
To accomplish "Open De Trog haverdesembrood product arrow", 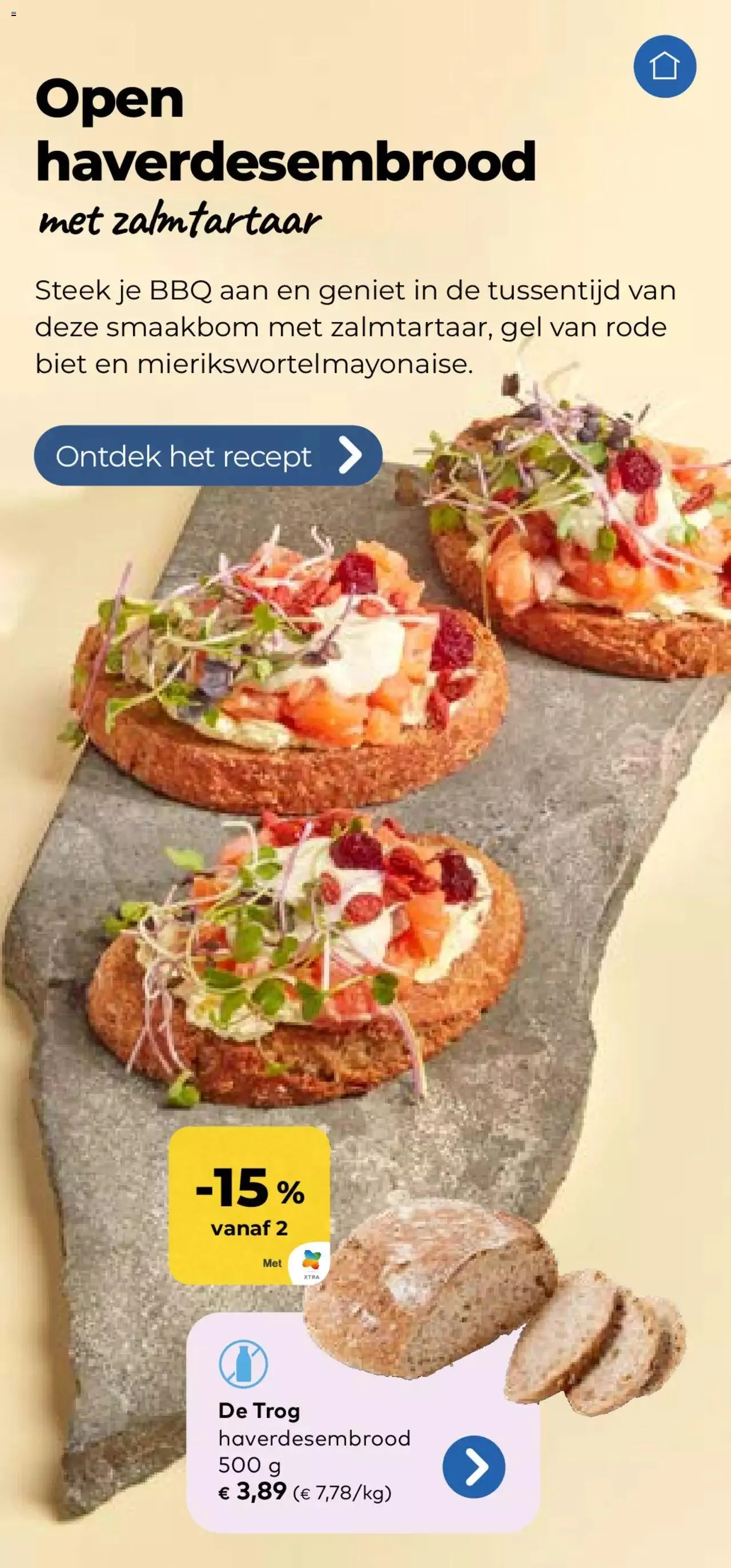I will (x=473, y=1467).
